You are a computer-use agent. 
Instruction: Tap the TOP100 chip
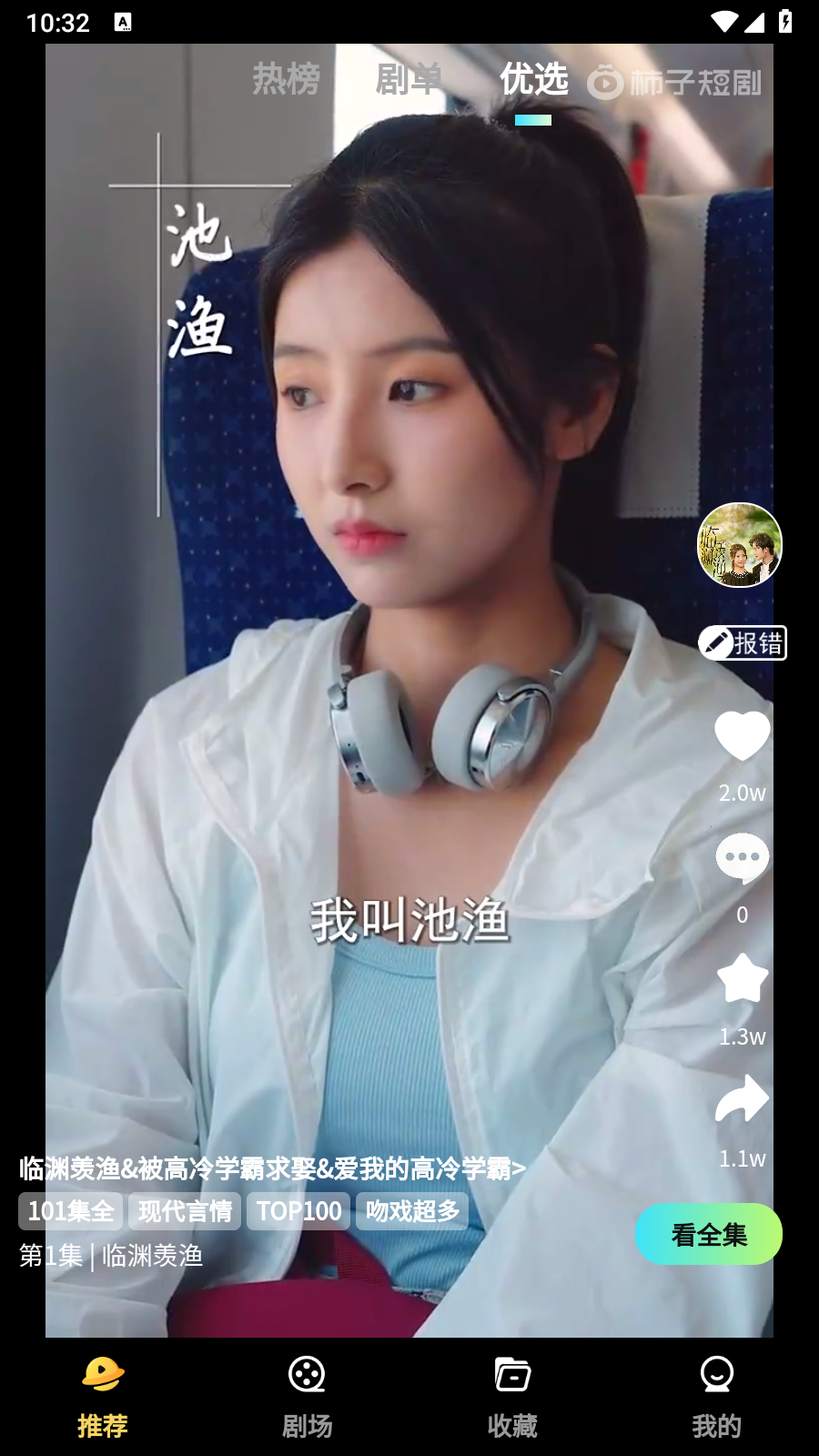click(x=298, y=1211)
